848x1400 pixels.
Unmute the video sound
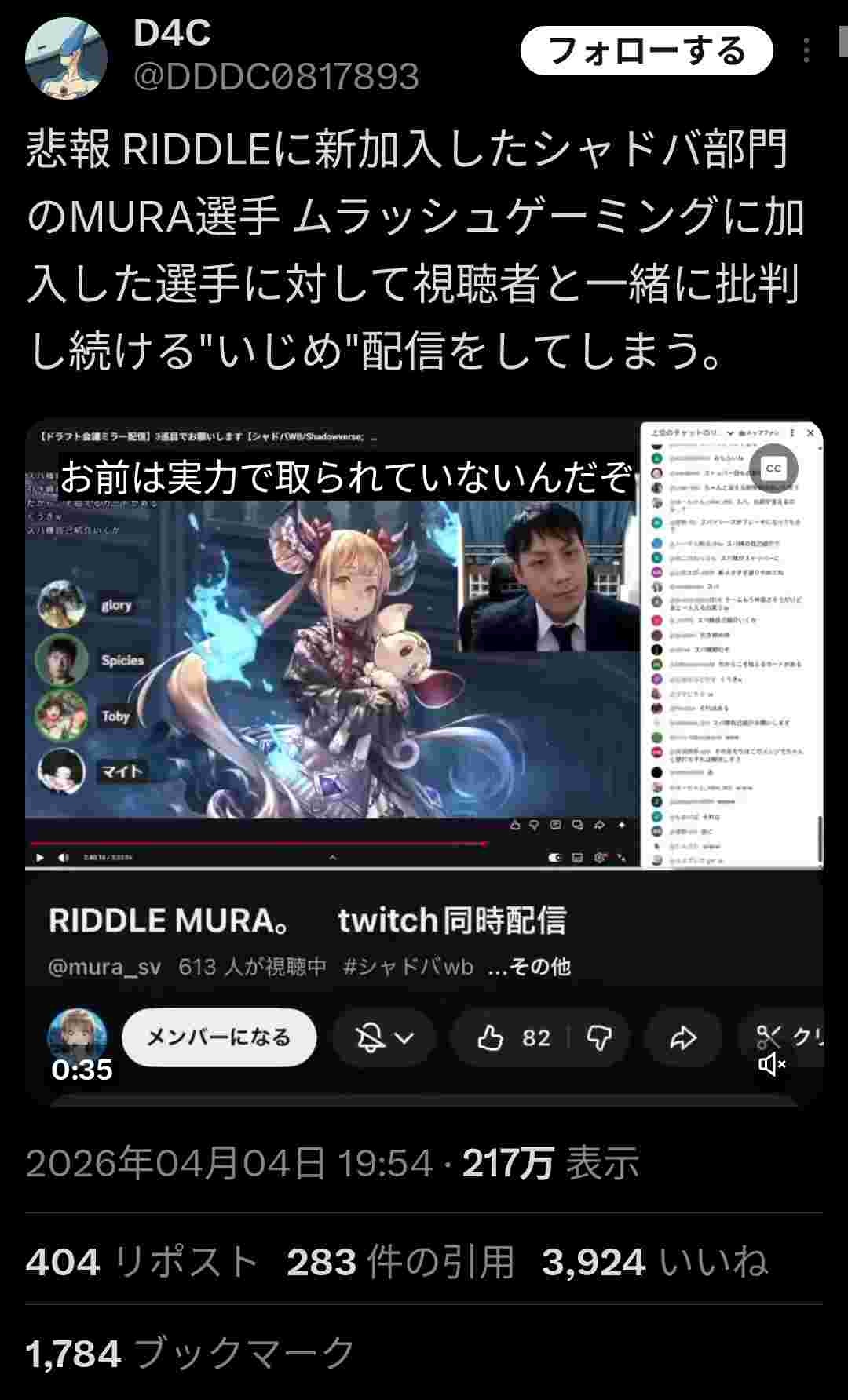point(773,1064)
